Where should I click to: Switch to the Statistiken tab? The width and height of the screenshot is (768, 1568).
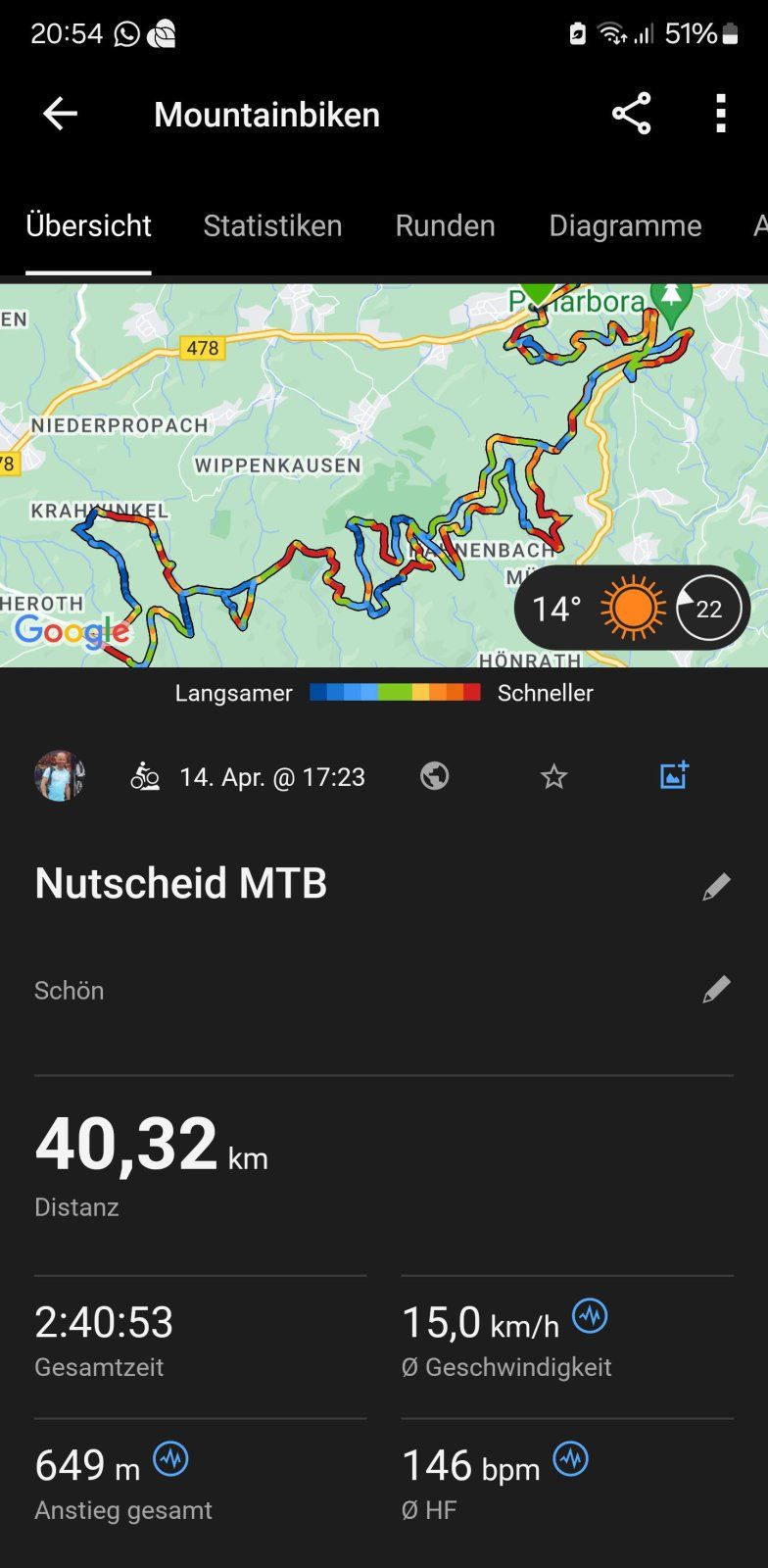(272, 226)
